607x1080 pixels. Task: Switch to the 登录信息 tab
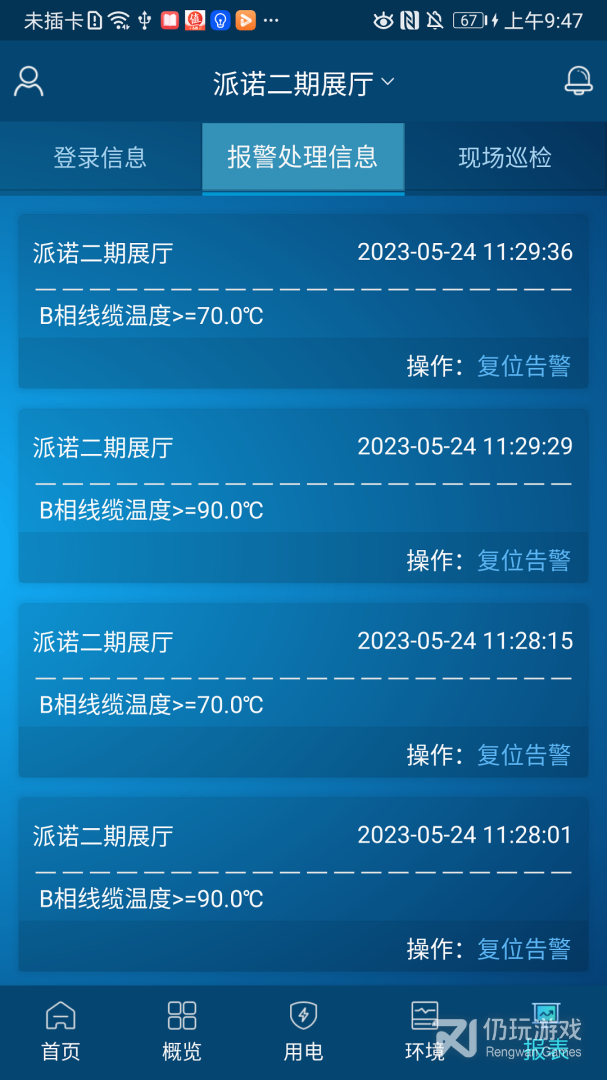click(x=100, y=157)
